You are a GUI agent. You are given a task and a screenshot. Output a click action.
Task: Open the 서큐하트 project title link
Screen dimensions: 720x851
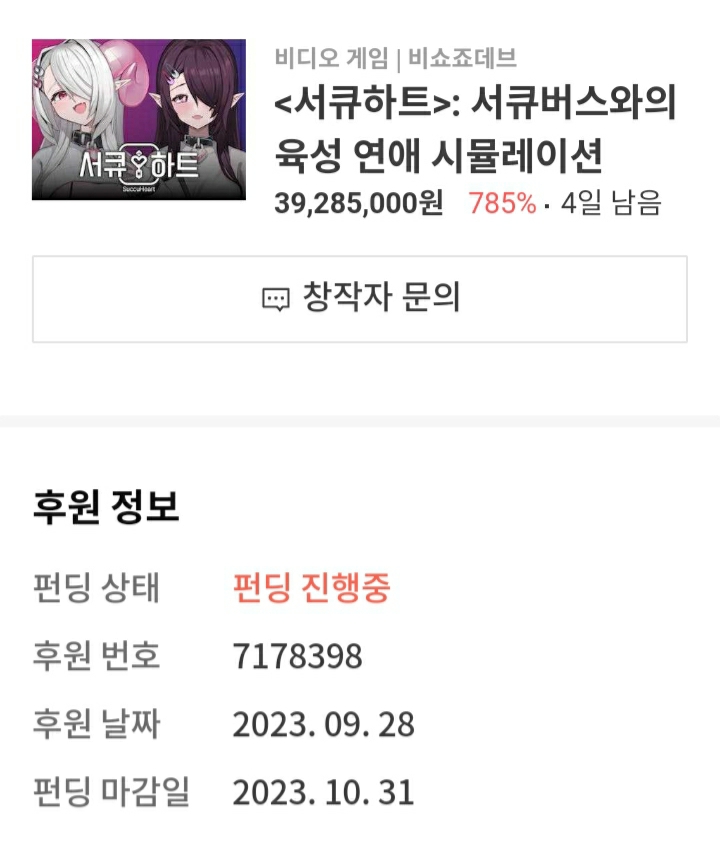476,128
